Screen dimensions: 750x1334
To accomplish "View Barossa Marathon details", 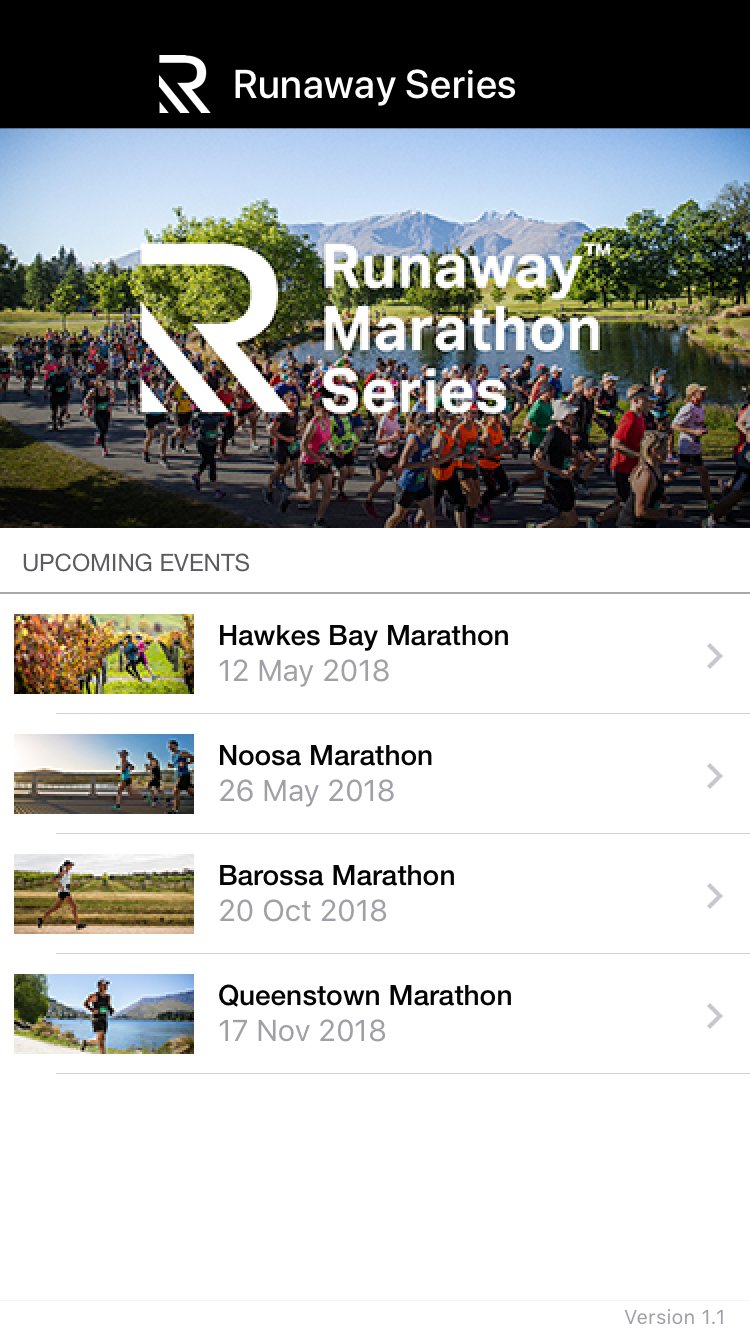I will (x=375, y=894).
